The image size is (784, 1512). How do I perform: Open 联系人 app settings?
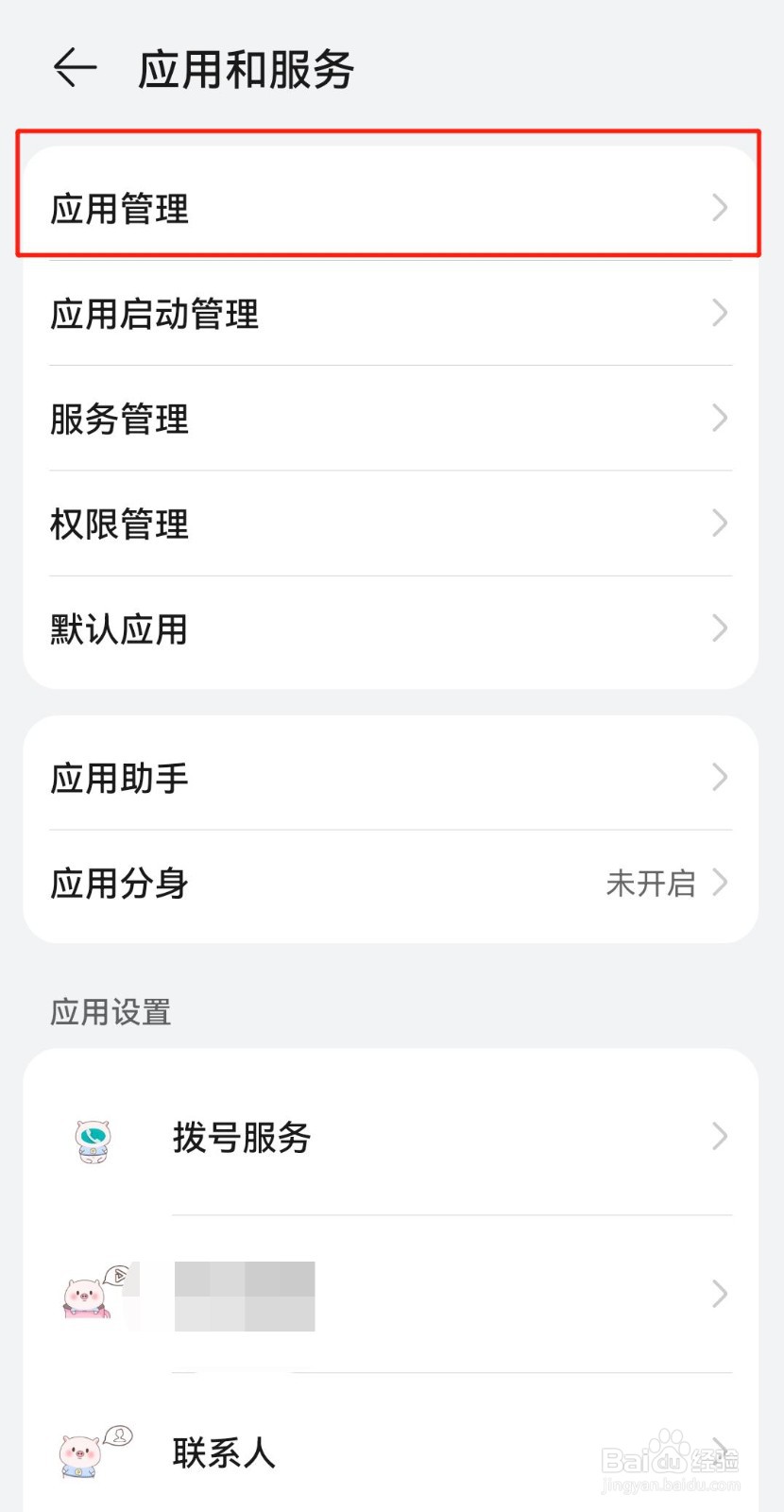pyautogui.click(x=389, y=1452)
